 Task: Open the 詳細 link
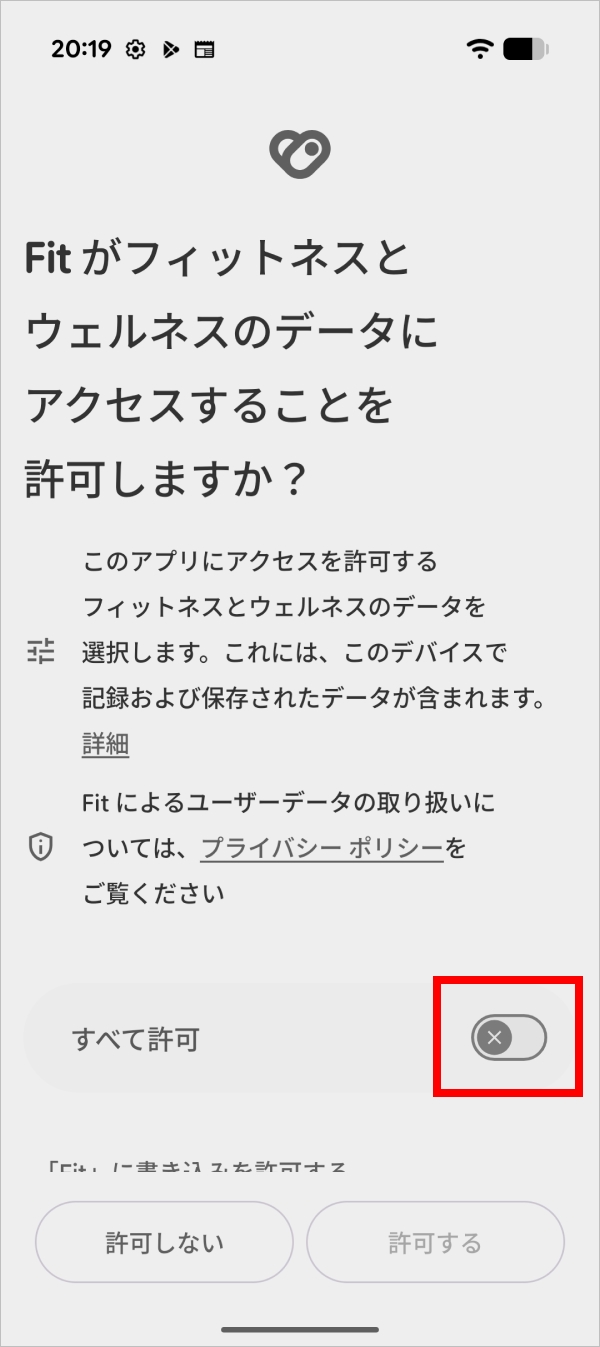(x=105, y=744)
